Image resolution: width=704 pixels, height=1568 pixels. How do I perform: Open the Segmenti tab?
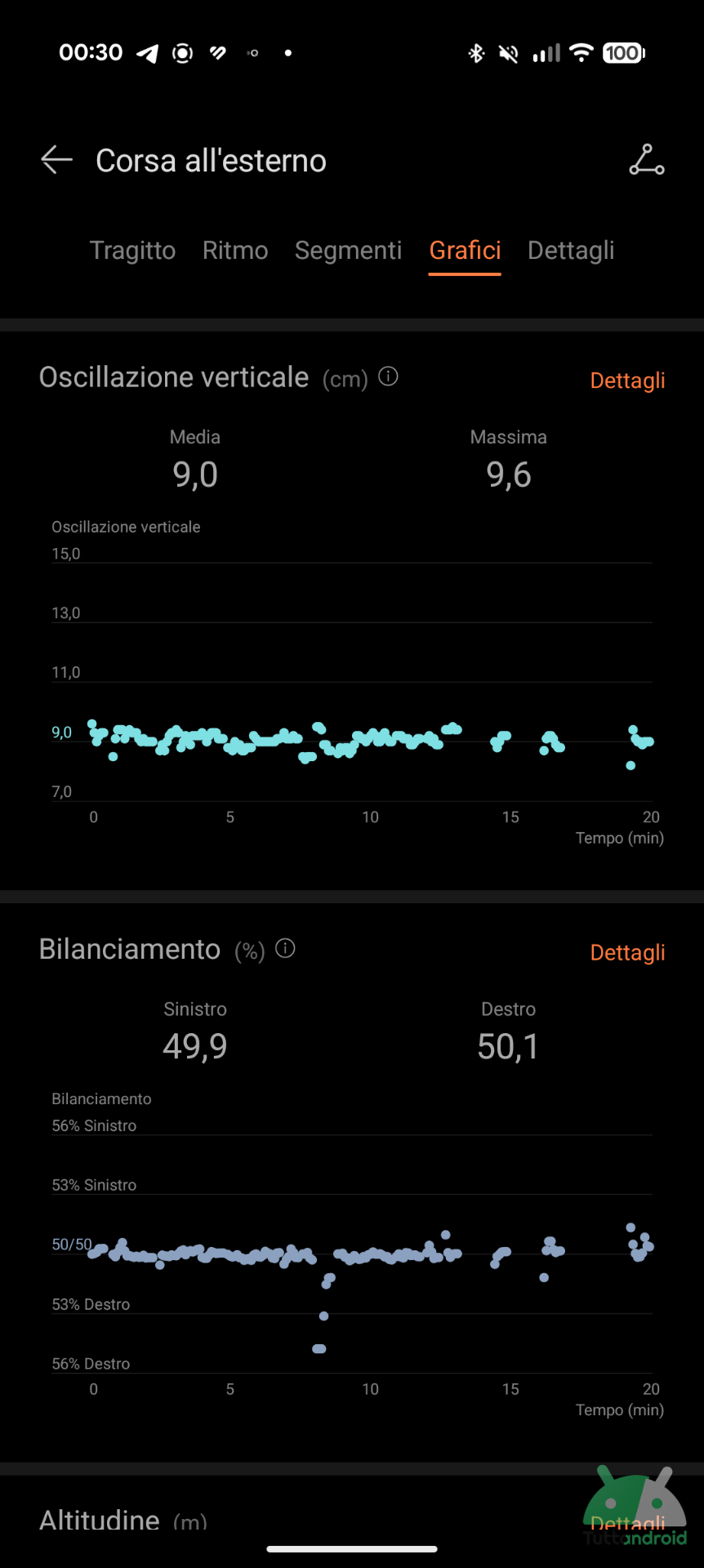click(x=348, y=251)
